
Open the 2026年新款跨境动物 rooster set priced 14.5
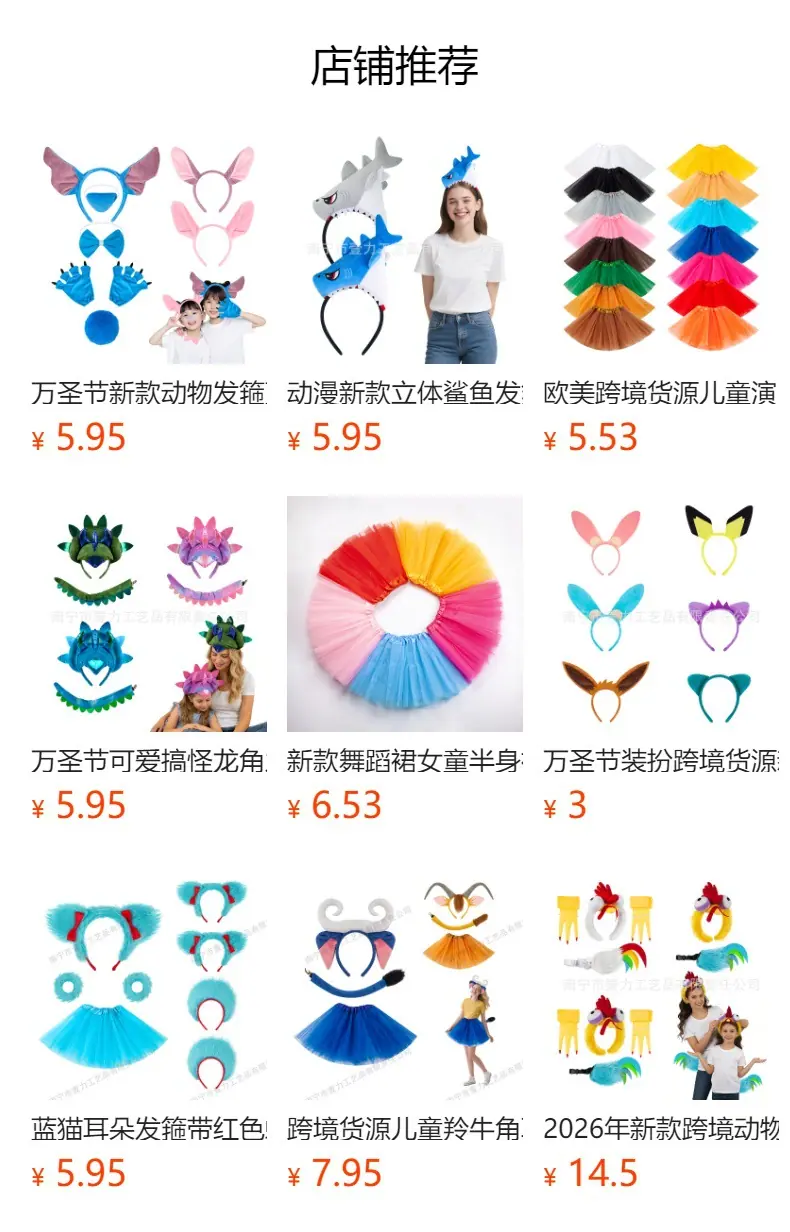(x=661, y=1029)
